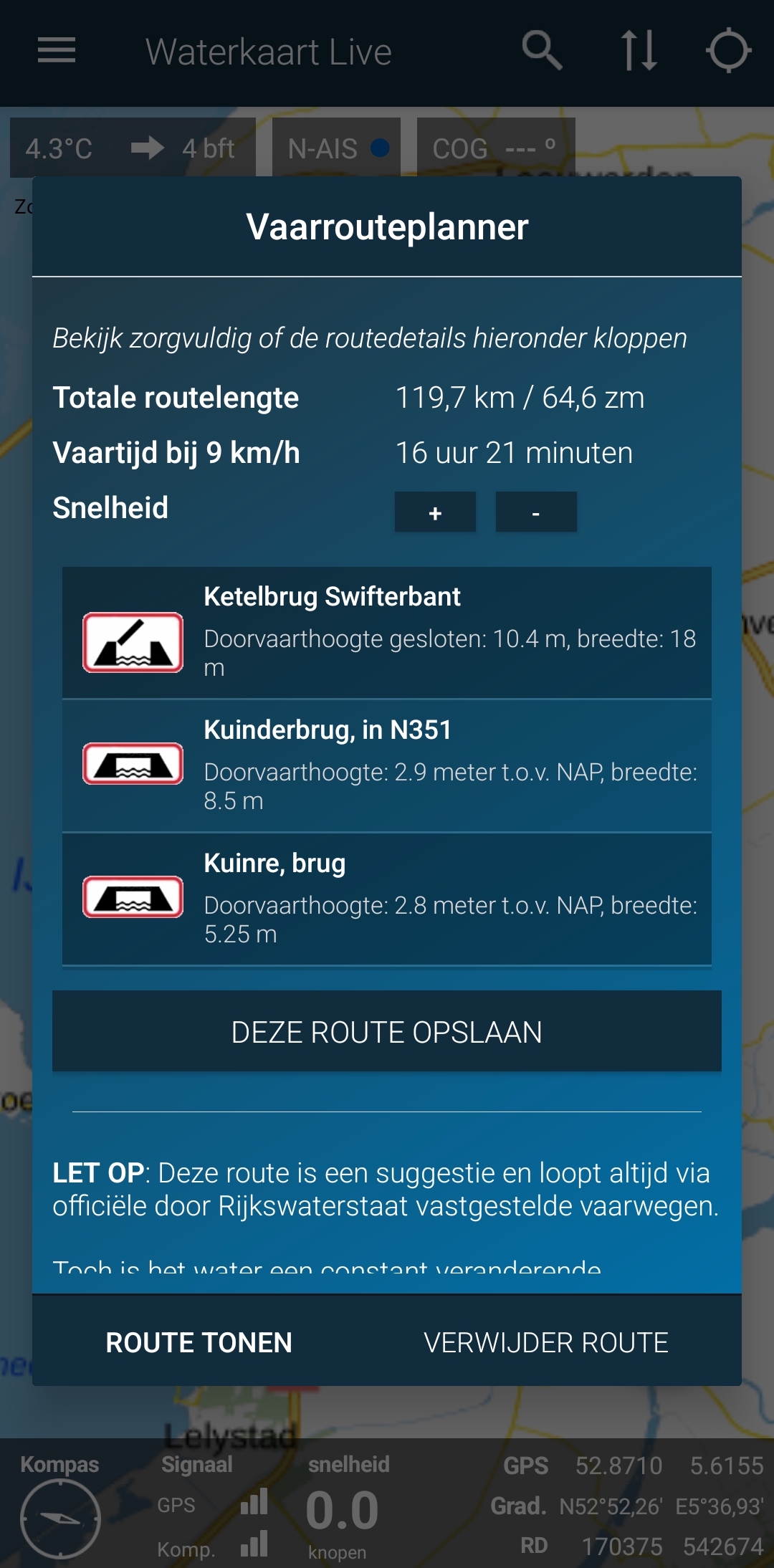This screenshot has height=1568, width=774.
Task: Open Ketelbrug Swifterbant bridge details
Action: (387, 632)
